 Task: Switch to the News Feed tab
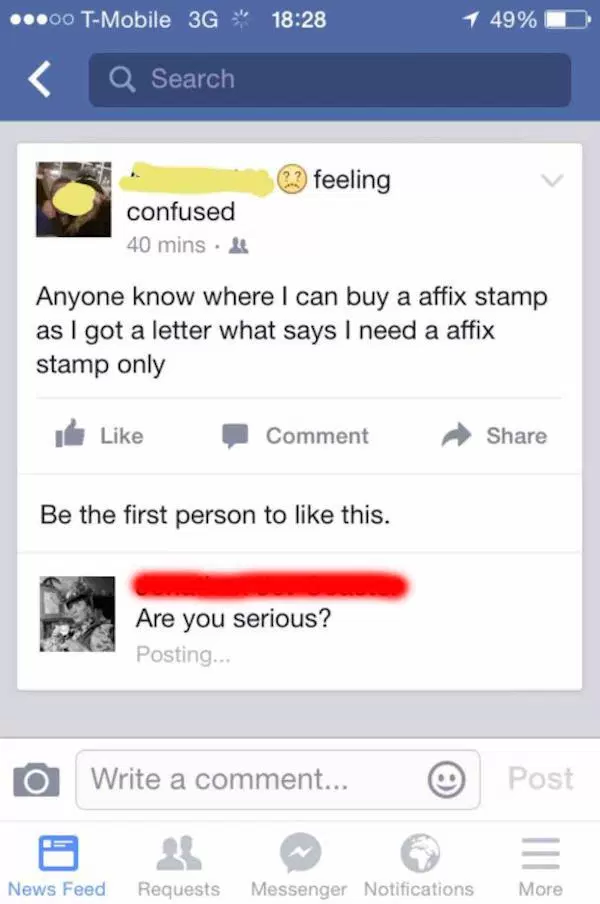coord(57,866)
